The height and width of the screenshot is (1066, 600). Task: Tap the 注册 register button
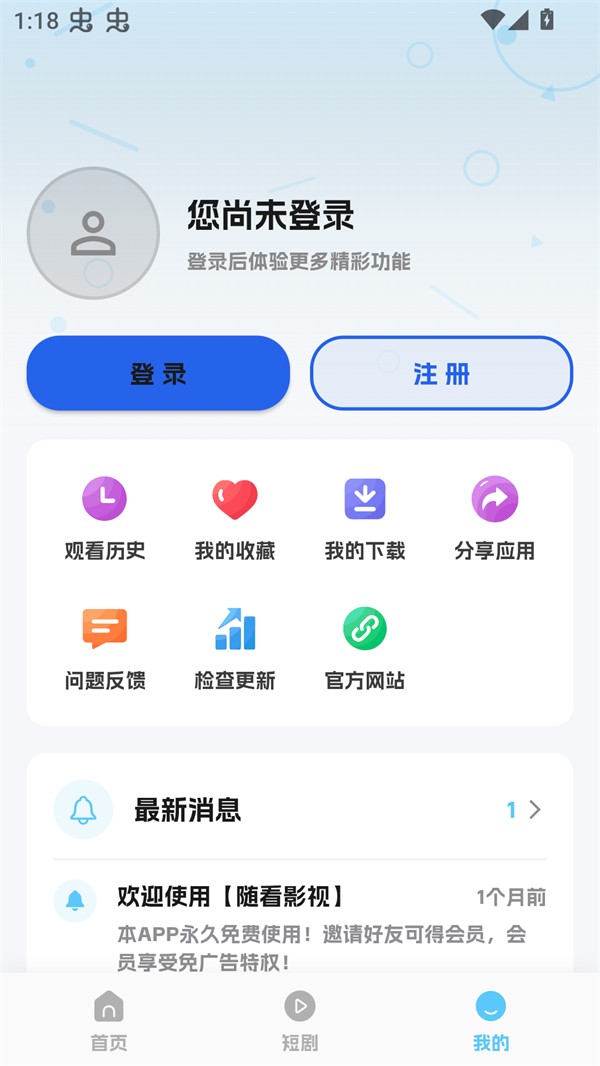click(x=441, y=374)
